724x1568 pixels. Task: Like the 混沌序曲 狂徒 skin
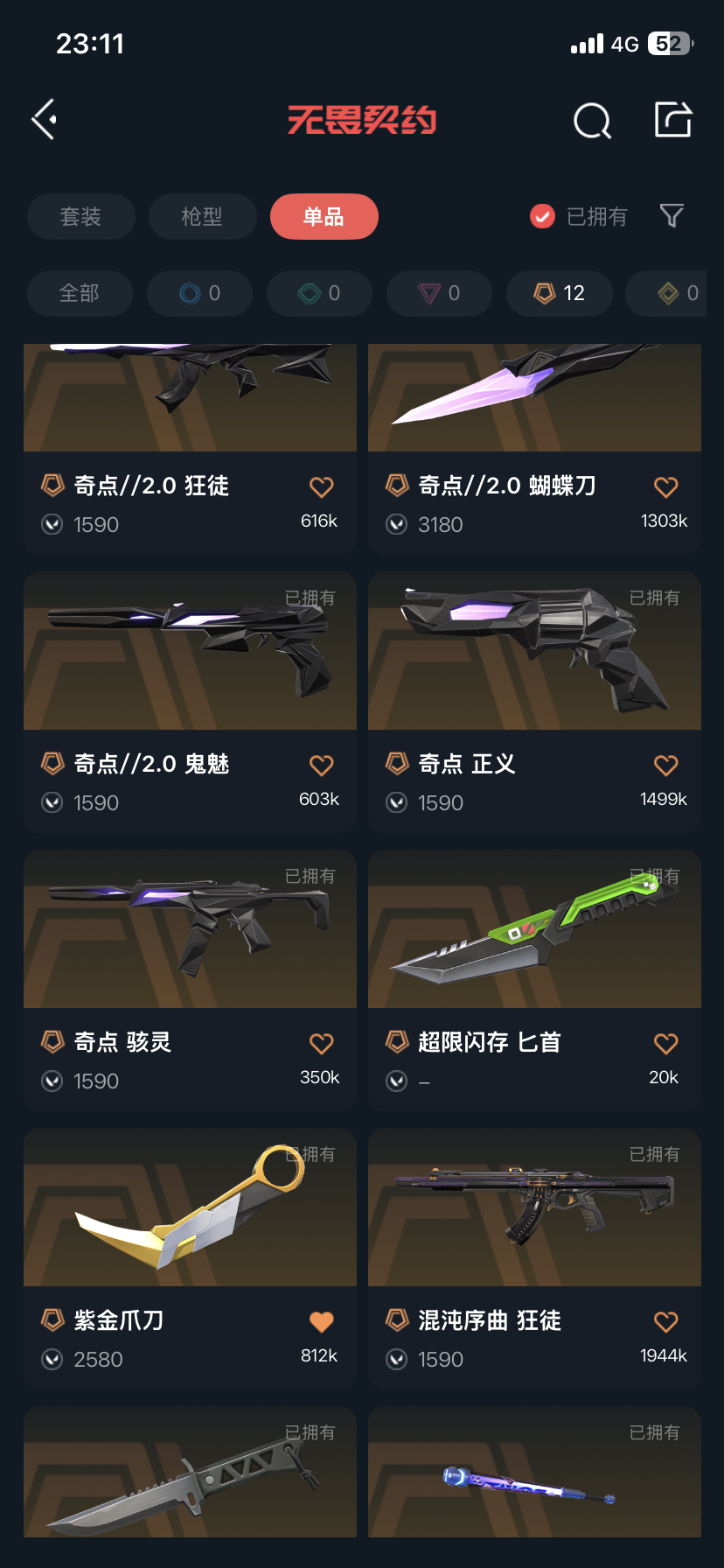[666, 1321]
